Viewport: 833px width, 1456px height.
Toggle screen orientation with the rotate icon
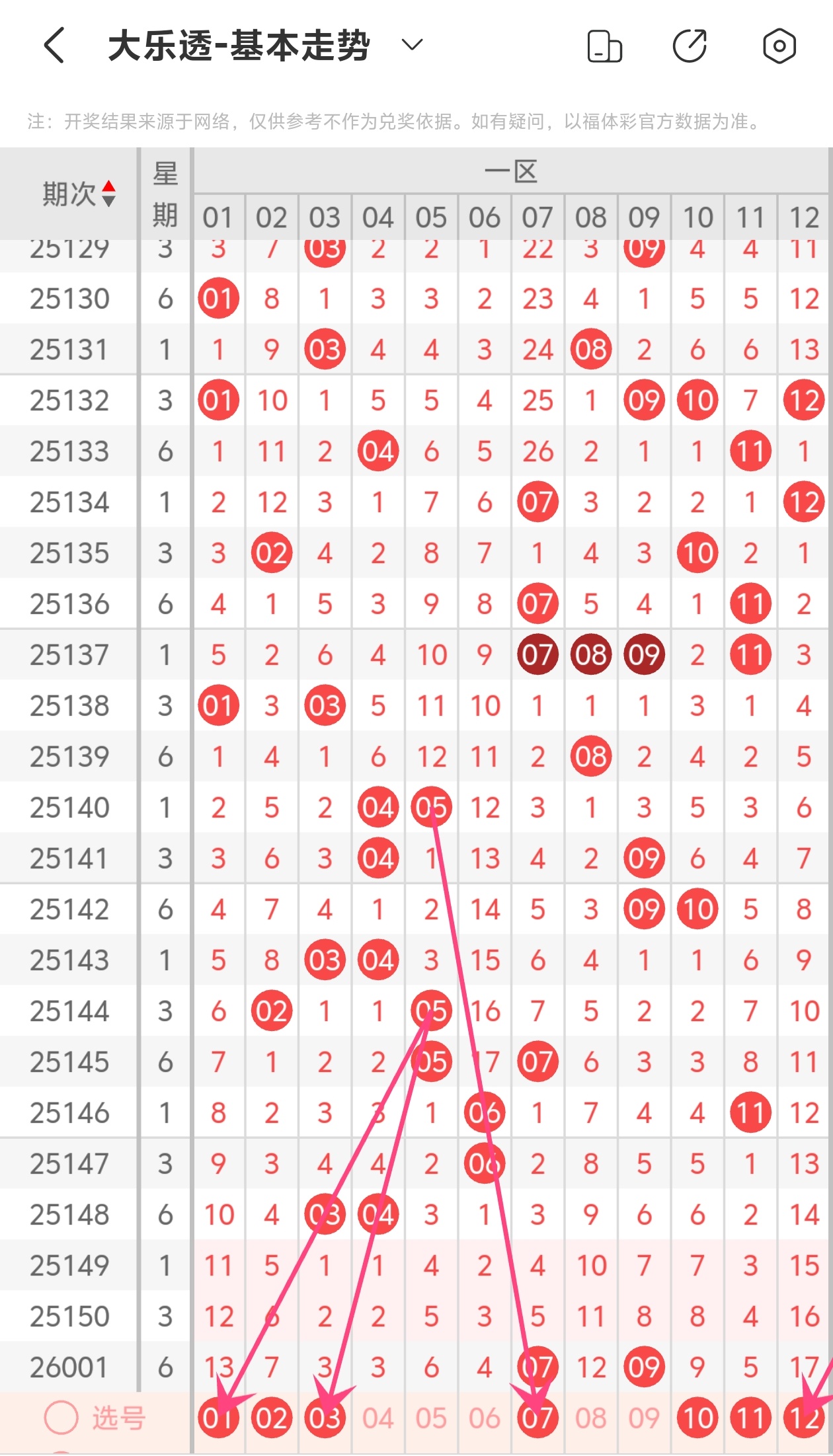(x=604, y=46)
